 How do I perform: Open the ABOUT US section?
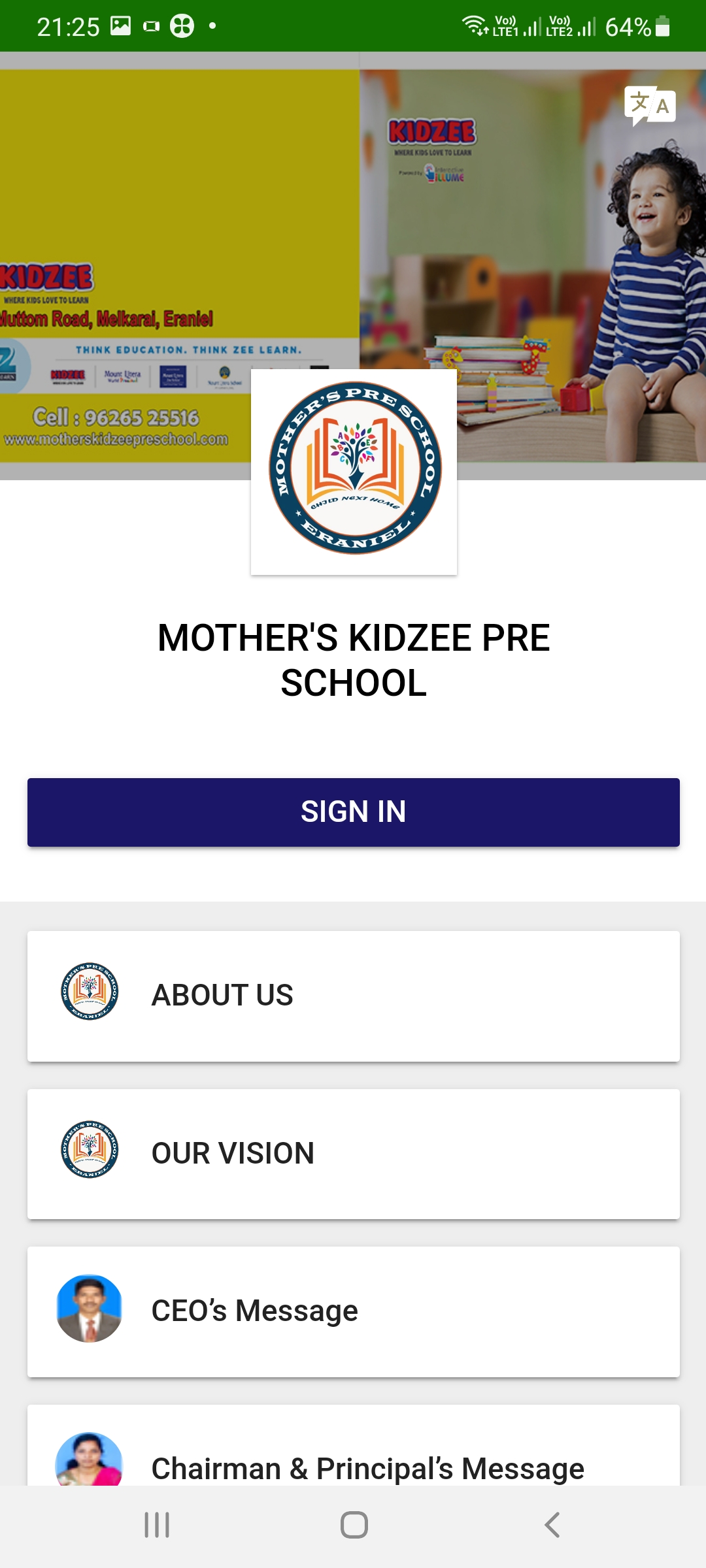coord(353,996)
